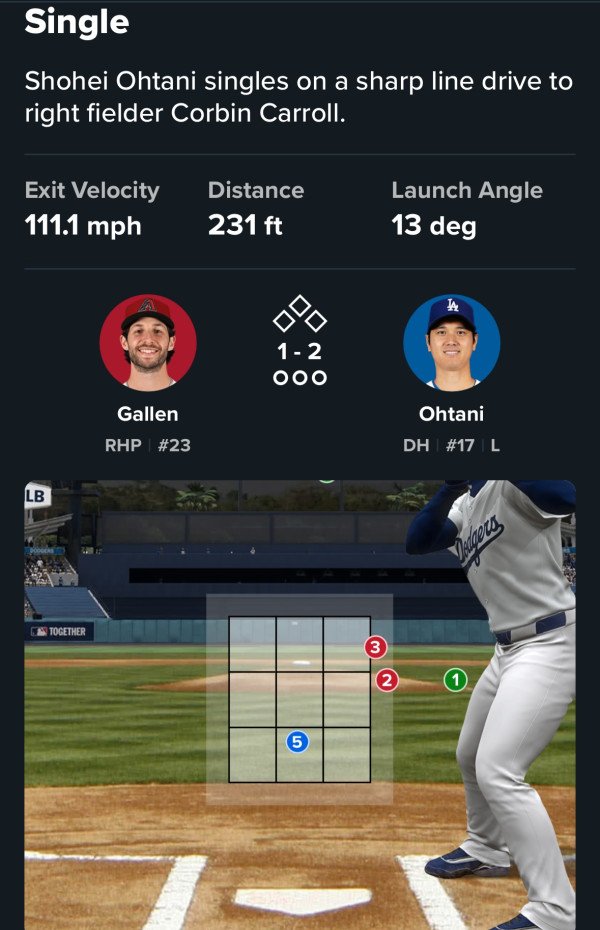600x930 pixels.
Task: Select green pitch marker 1
Action: [455, 680]
